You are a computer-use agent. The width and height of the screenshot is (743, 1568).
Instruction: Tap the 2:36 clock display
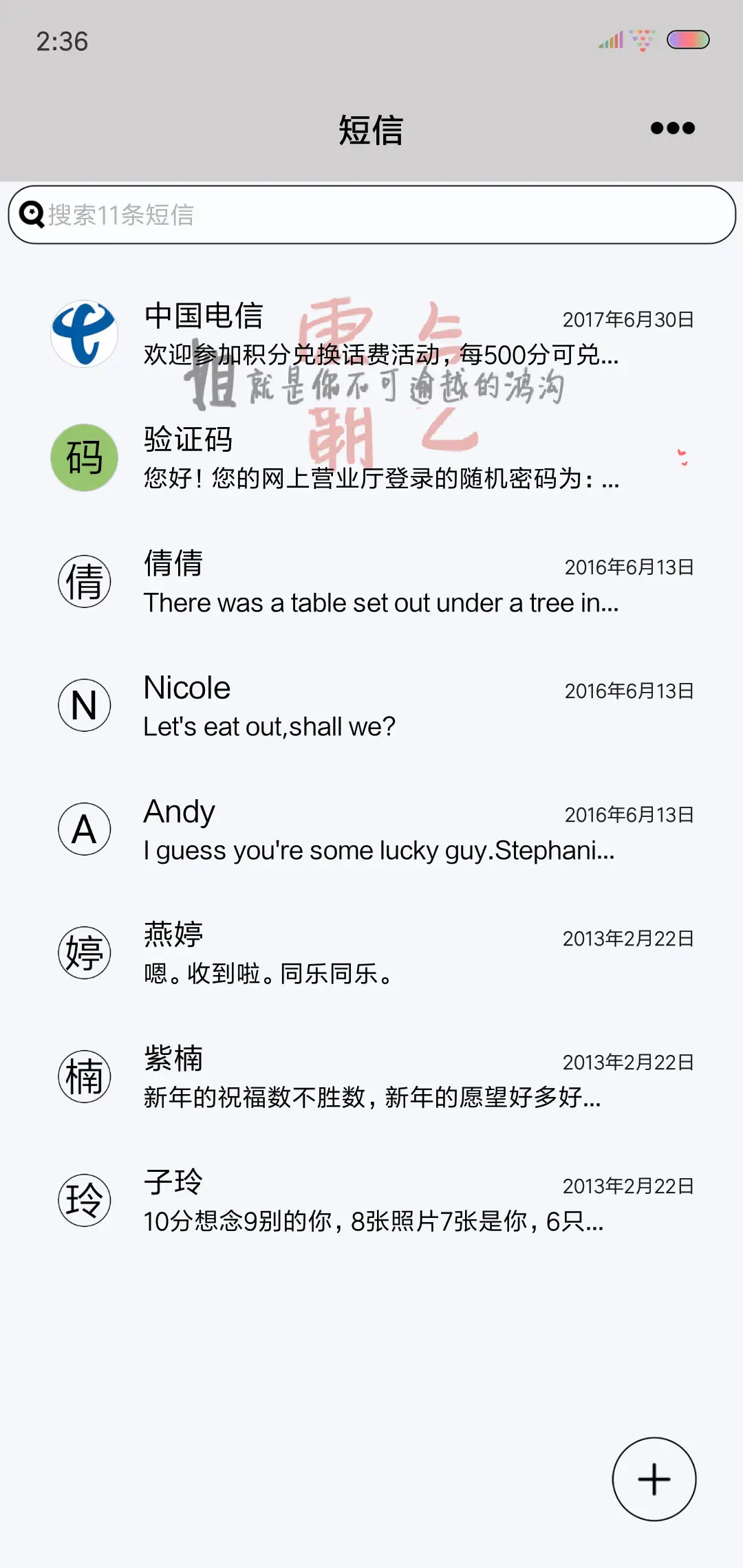point(61,41)
